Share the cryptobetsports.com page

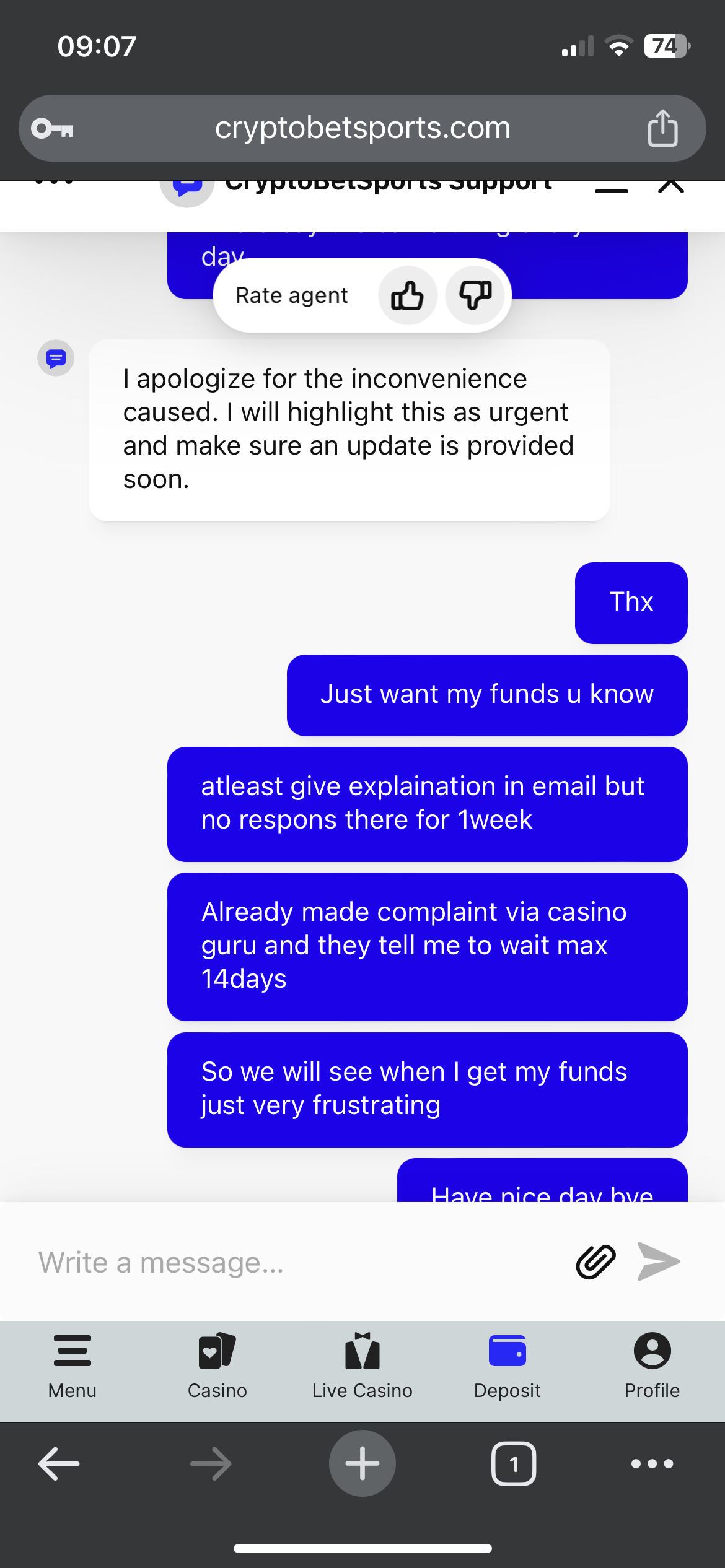tap(662, 128)
